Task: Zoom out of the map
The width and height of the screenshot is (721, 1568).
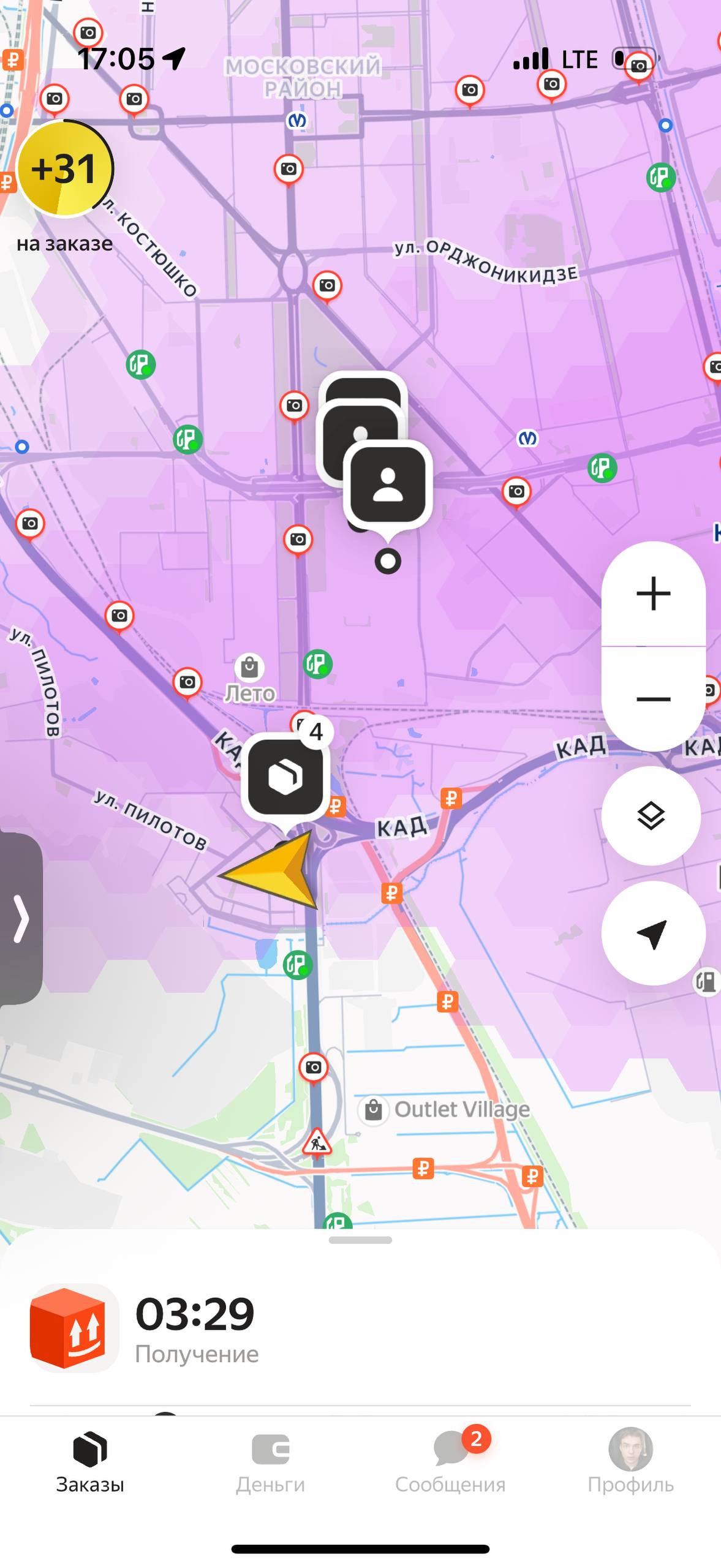Action: pos(653,699)
